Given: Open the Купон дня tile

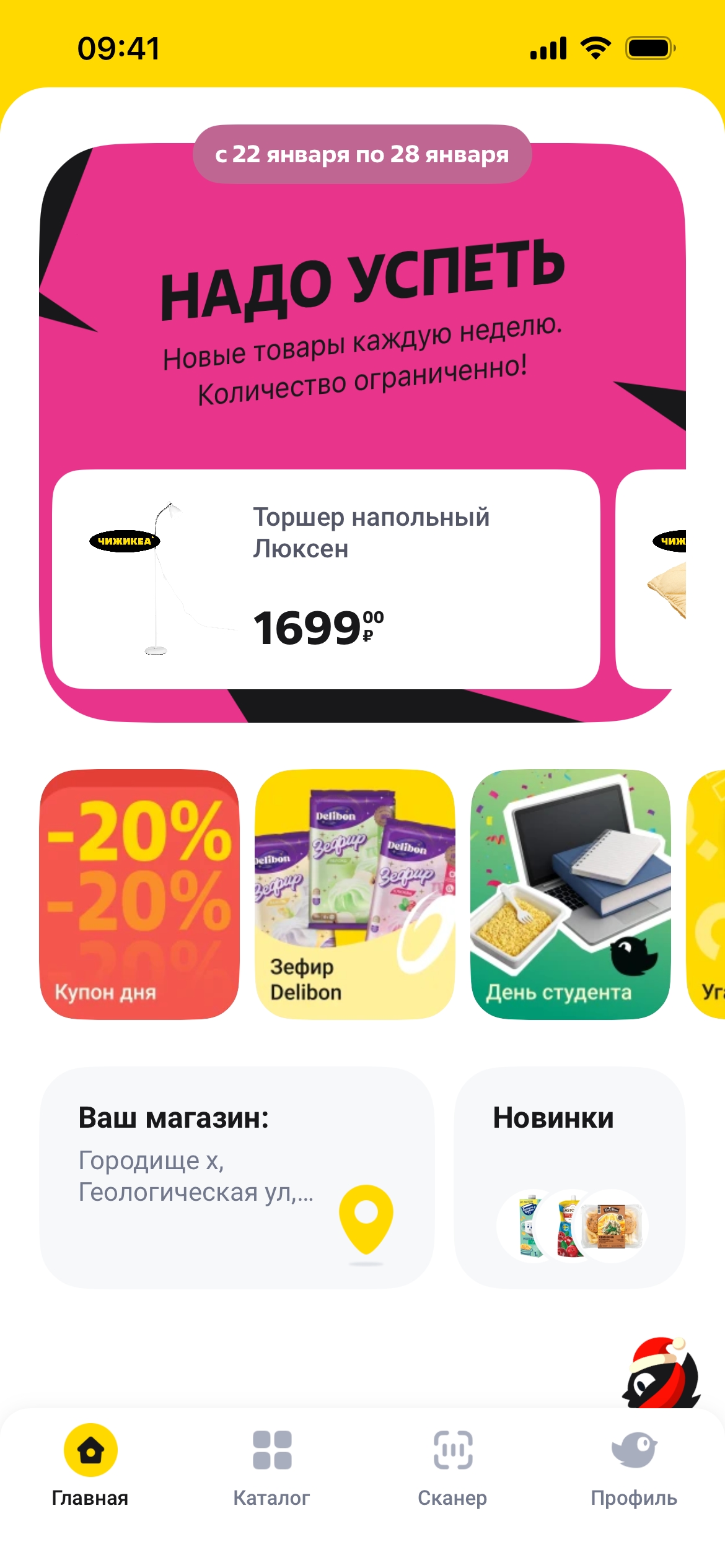Looking at the screenshot, I should coord(139,894).
